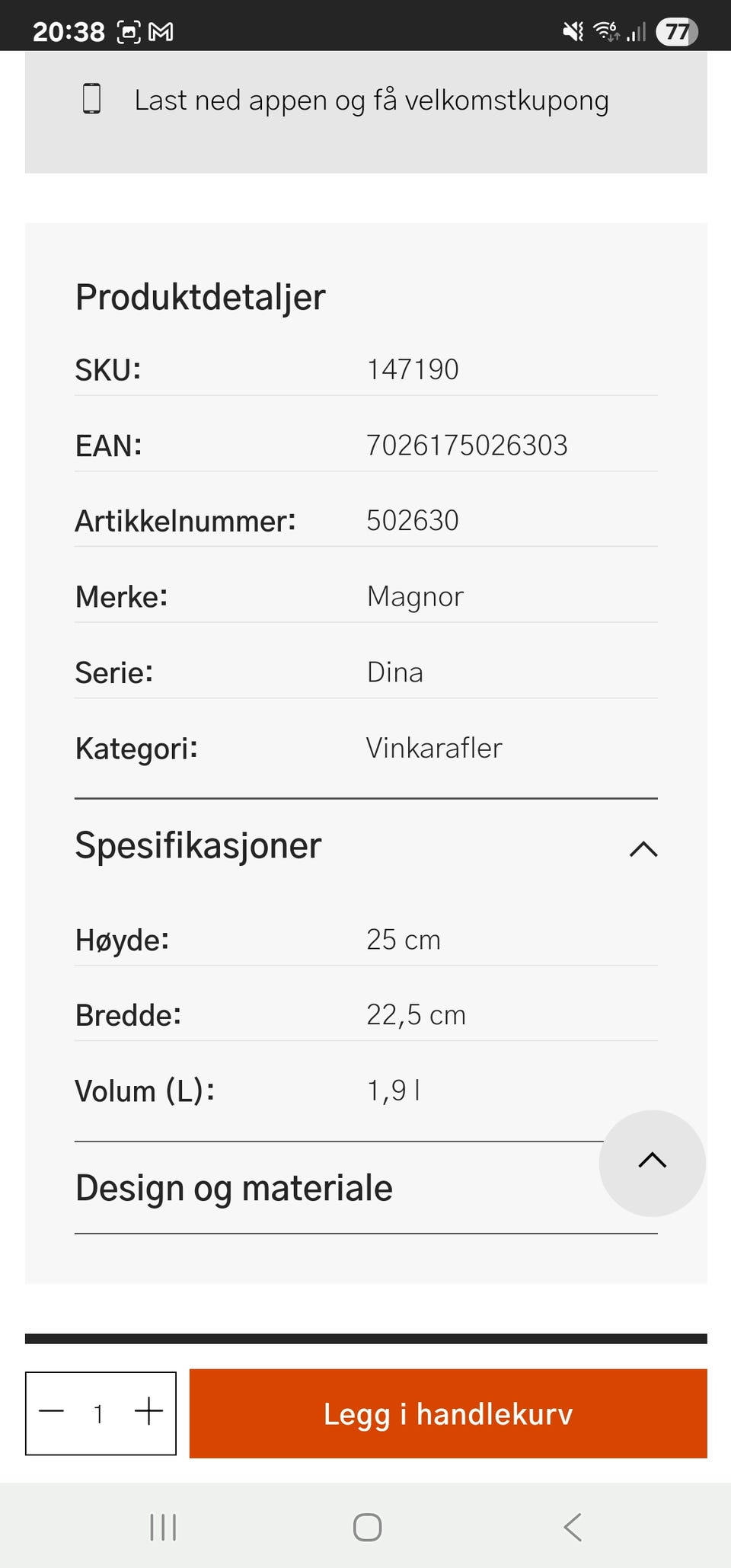Decrease quantity with the minus button
This screenshot has width=731, height=1568.
point(52,1412)
